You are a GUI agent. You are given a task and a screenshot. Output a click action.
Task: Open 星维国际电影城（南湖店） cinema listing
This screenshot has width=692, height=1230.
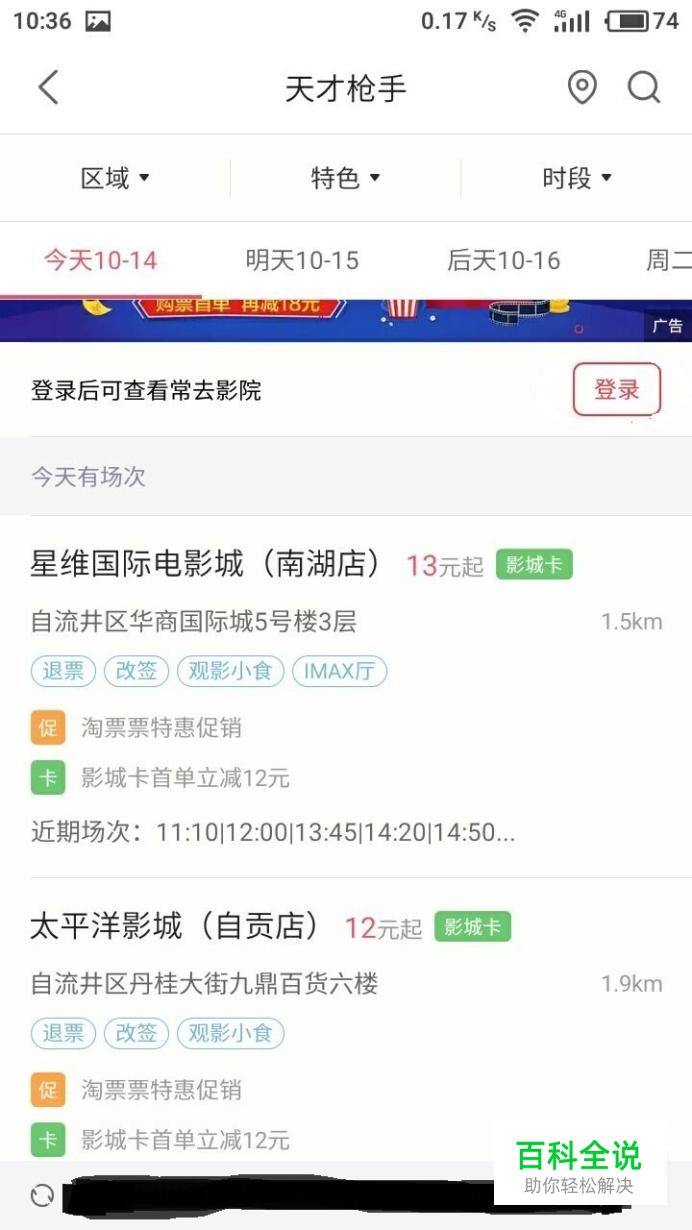[x=346, y=697]
